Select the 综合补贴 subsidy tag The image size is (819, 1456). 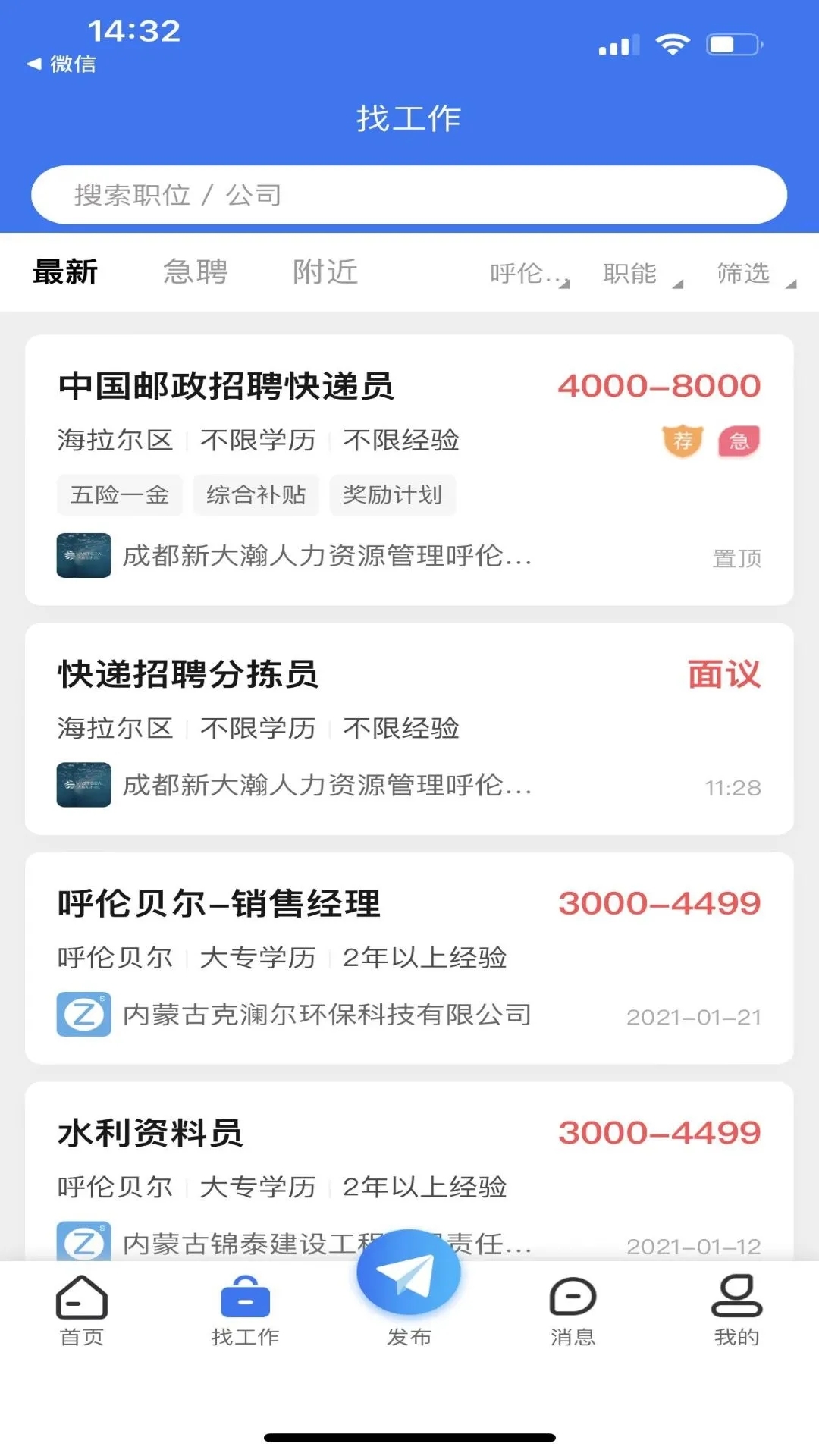(256, 494)
